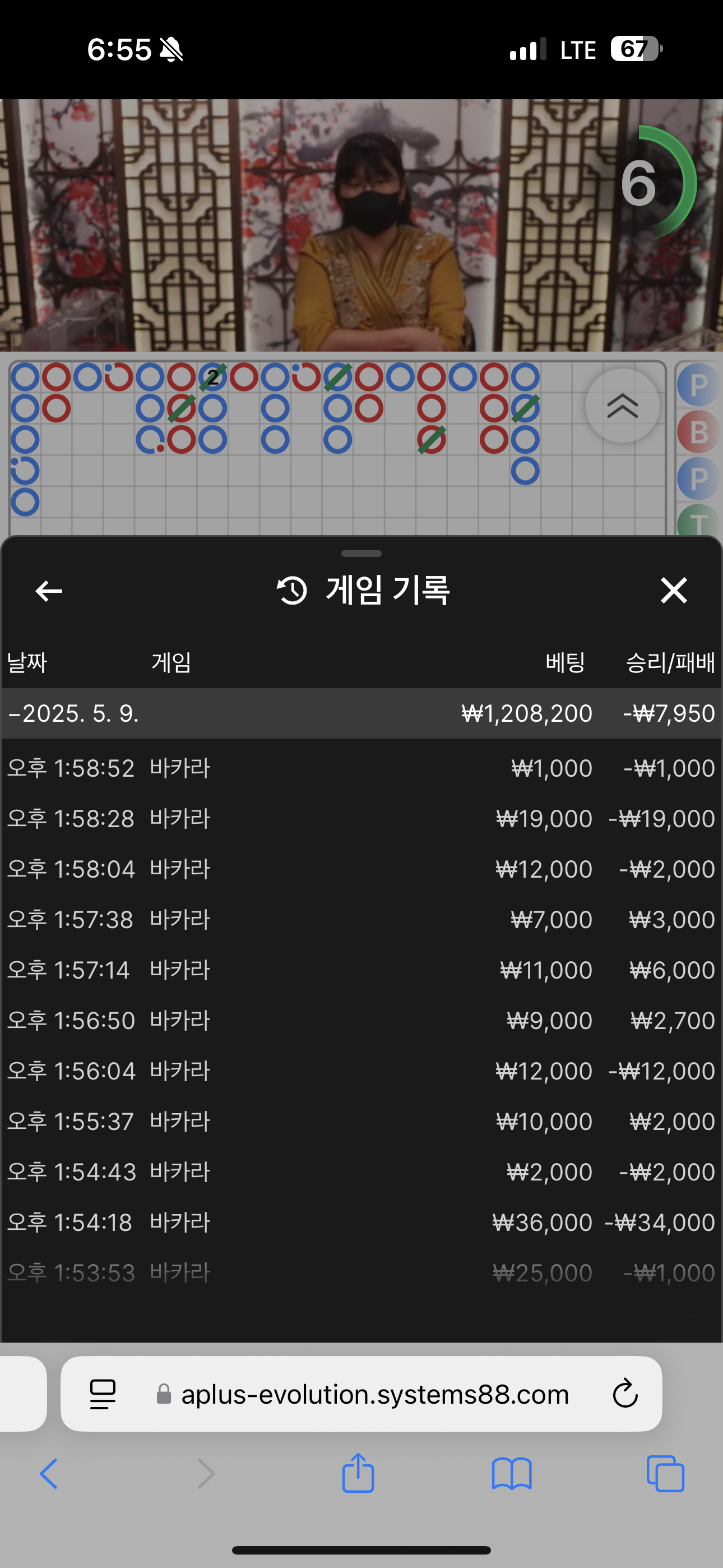Screen dimensions: 723x1568
Task: Share this page from Safari toolbar
Action: coord(358,1474)
